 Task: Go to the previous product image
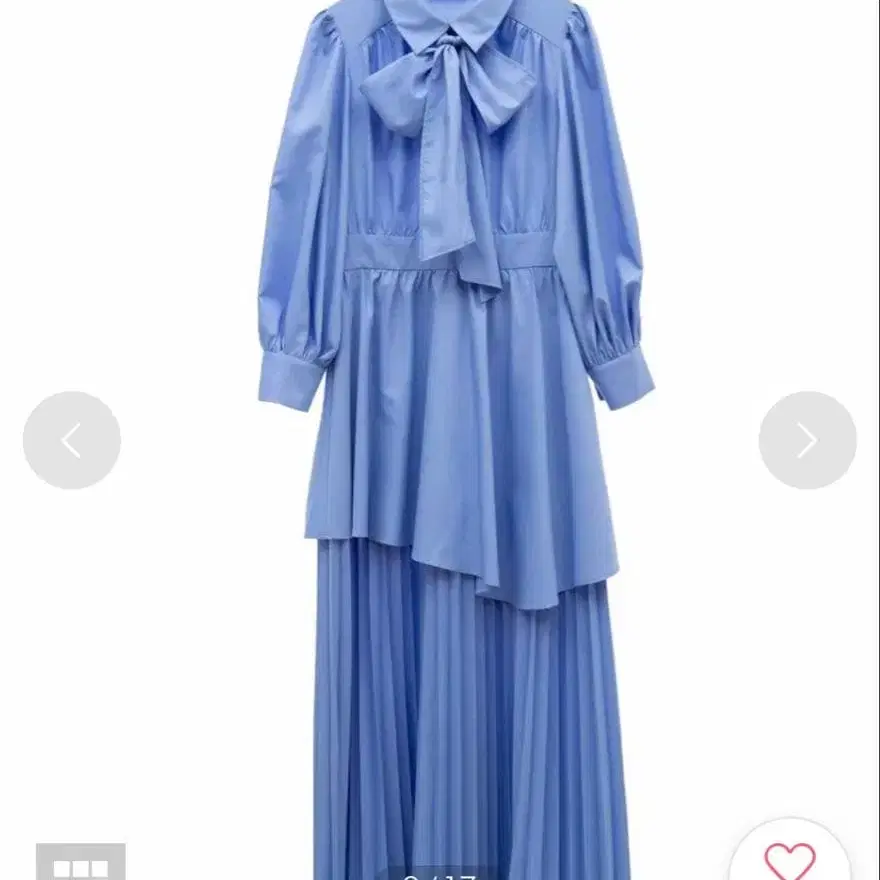[72, 440]
